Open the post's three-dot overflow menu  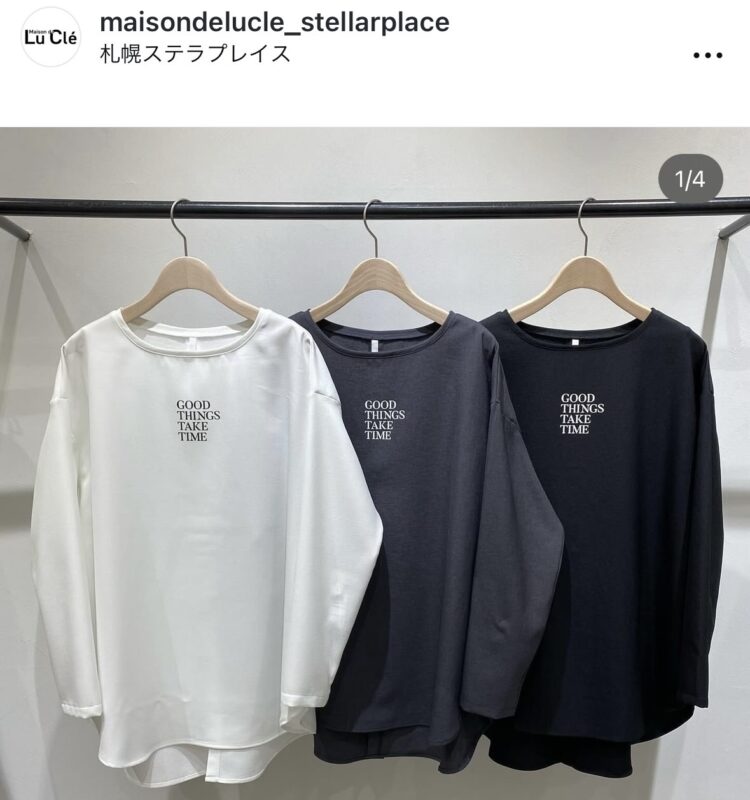click(706, 53)
